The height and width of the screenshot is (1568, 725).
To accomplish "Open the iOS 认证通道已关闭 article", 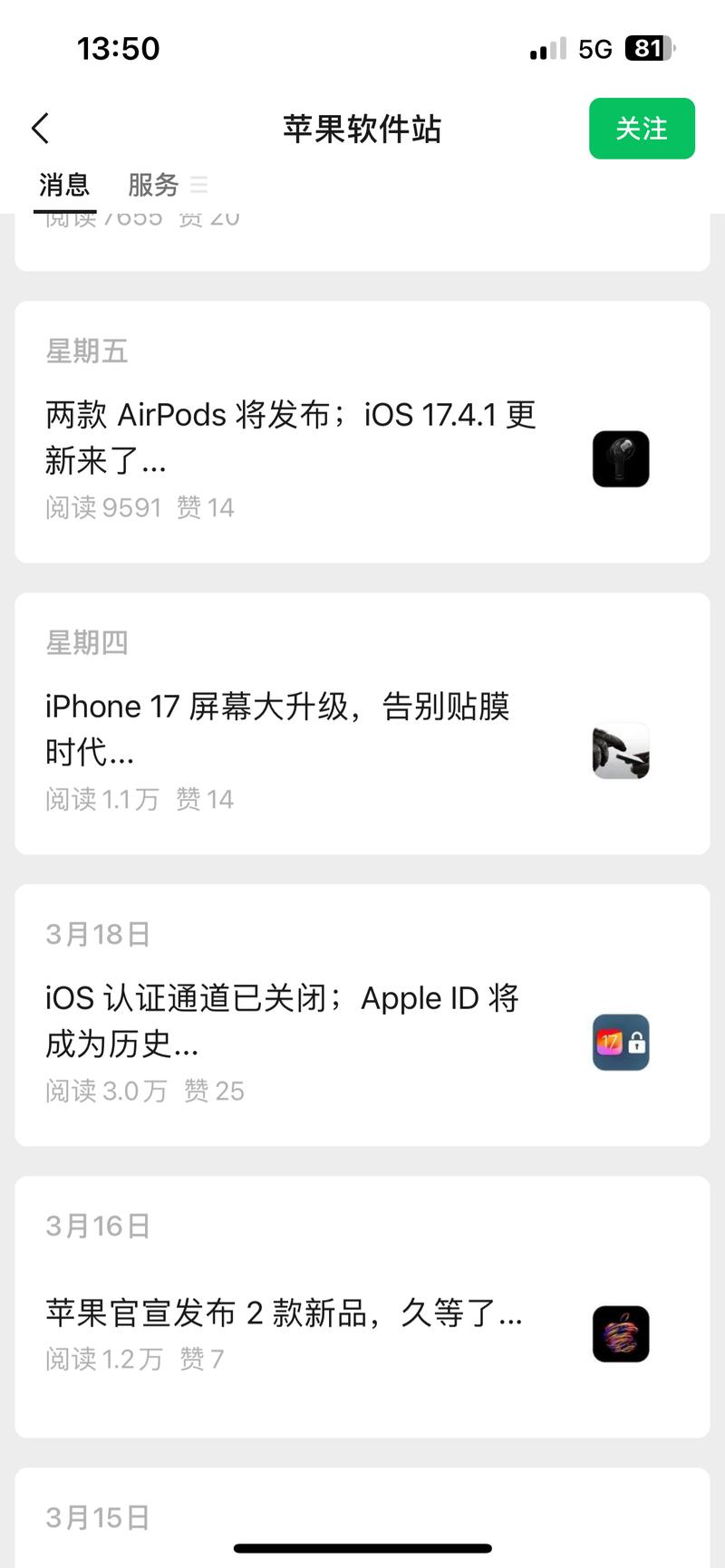I will pyautogui.click(x=282, y=1021).
